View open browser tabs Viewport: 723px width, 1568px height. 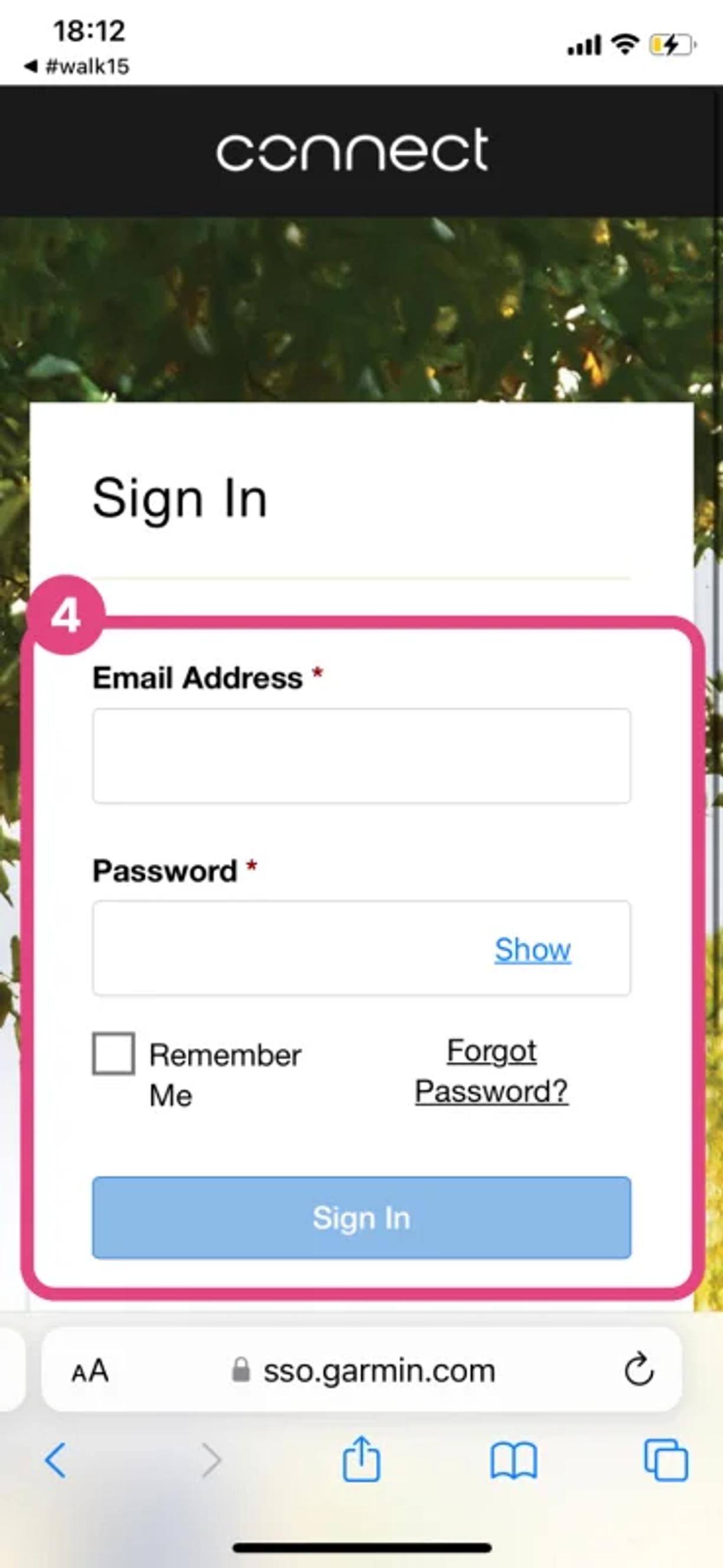[666, 1460]
